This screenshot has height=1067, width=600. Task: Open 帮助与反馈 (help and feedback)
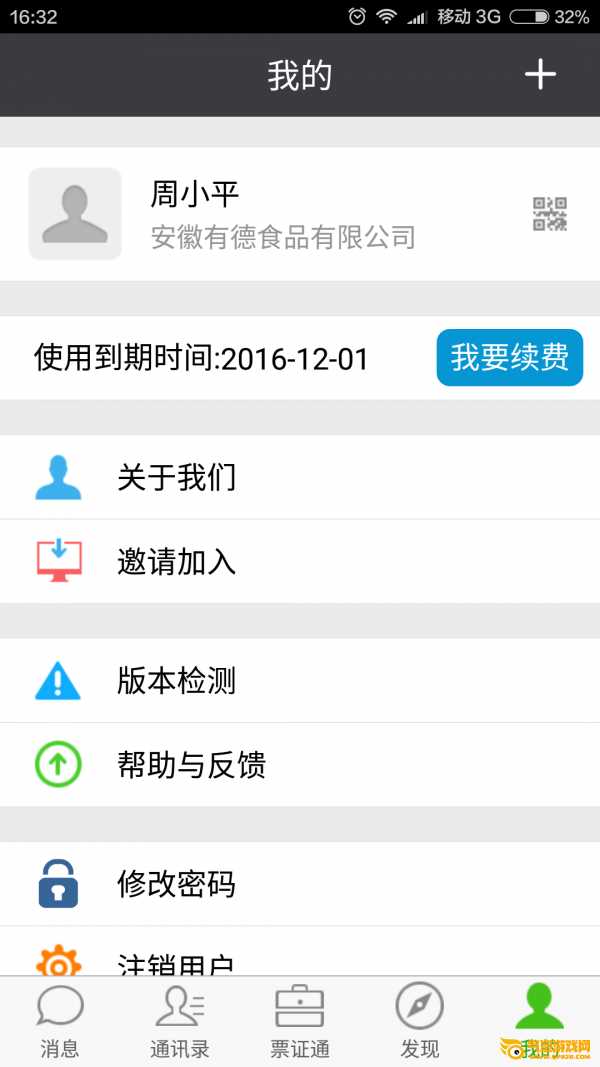pyautogui.click(x=300, y=765)
